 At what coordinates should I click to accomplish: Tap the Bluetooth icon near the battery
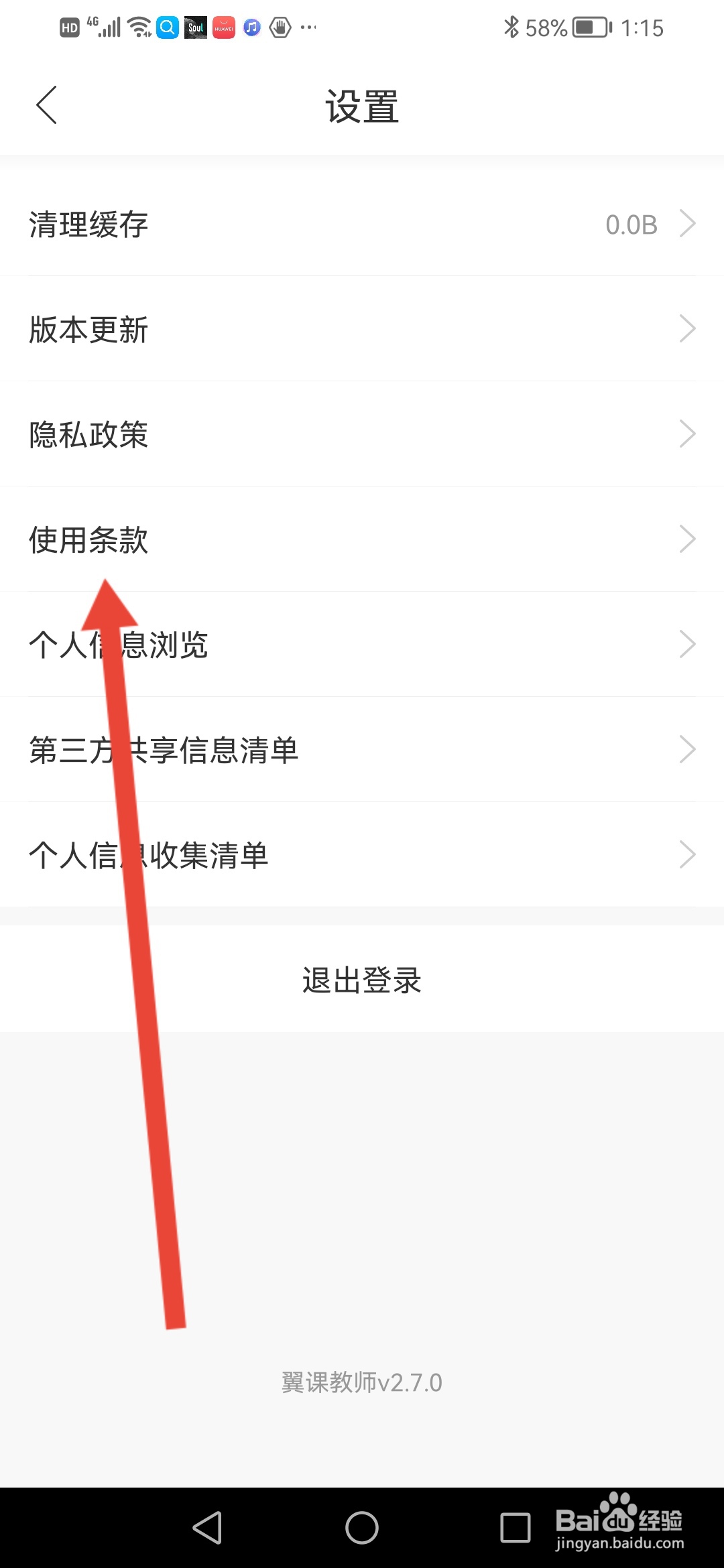tap(511, 27)
